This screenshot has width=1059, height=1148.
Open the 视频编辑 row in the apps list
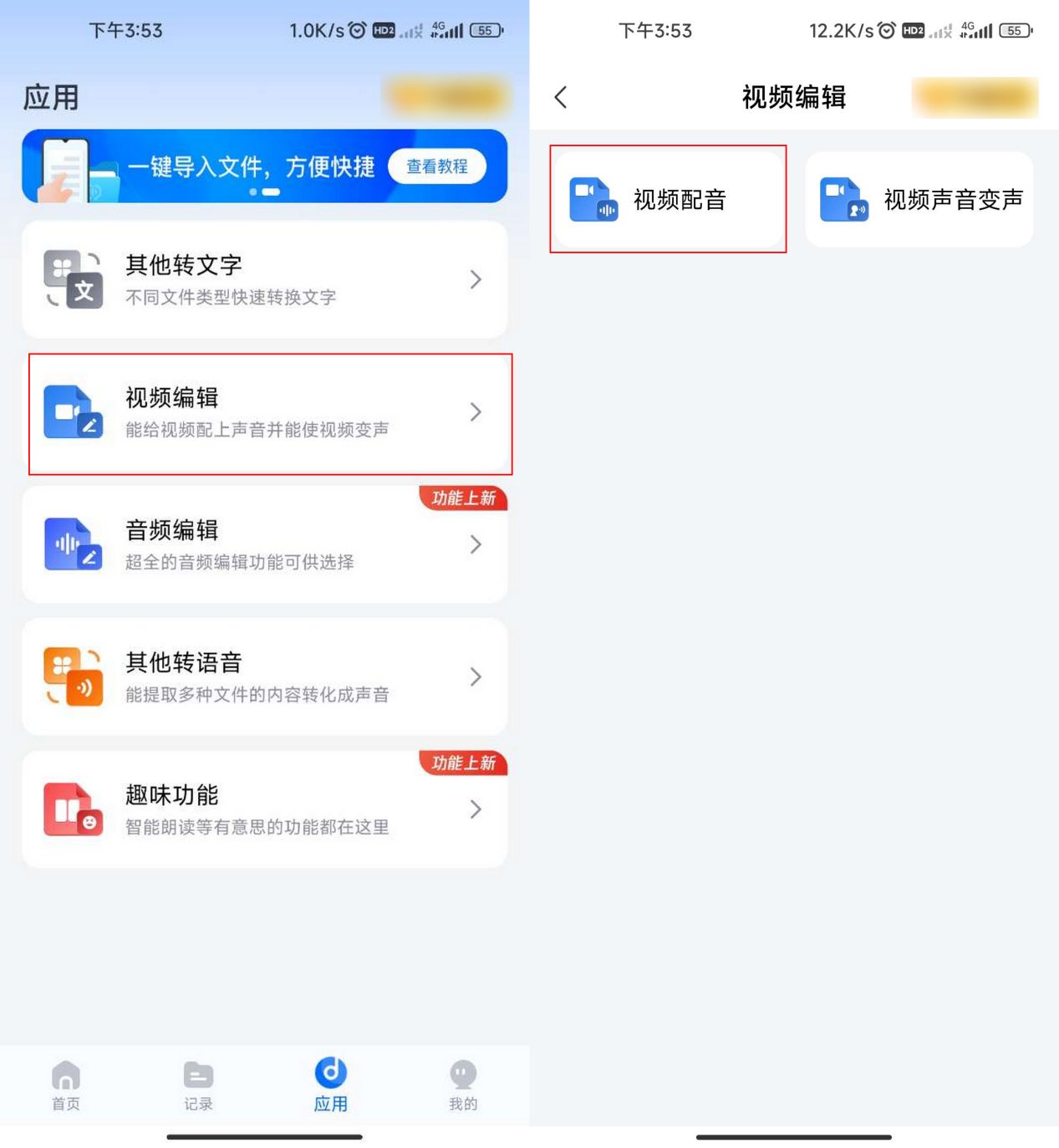(x=264, y=412)
